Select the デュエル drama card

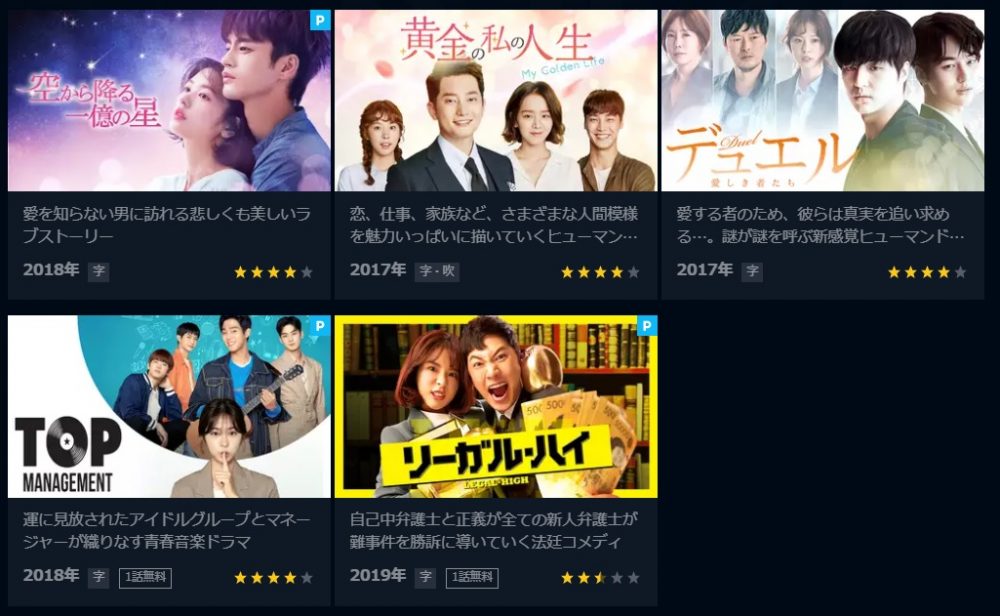click(822, 101)
